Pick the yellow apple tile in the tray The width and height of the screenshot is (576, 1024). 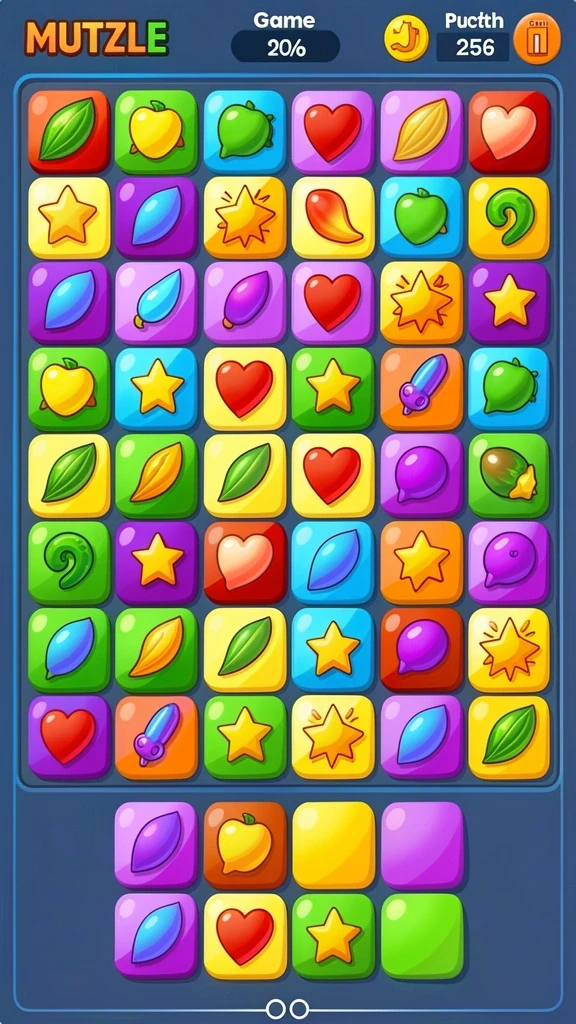point(245,844)
